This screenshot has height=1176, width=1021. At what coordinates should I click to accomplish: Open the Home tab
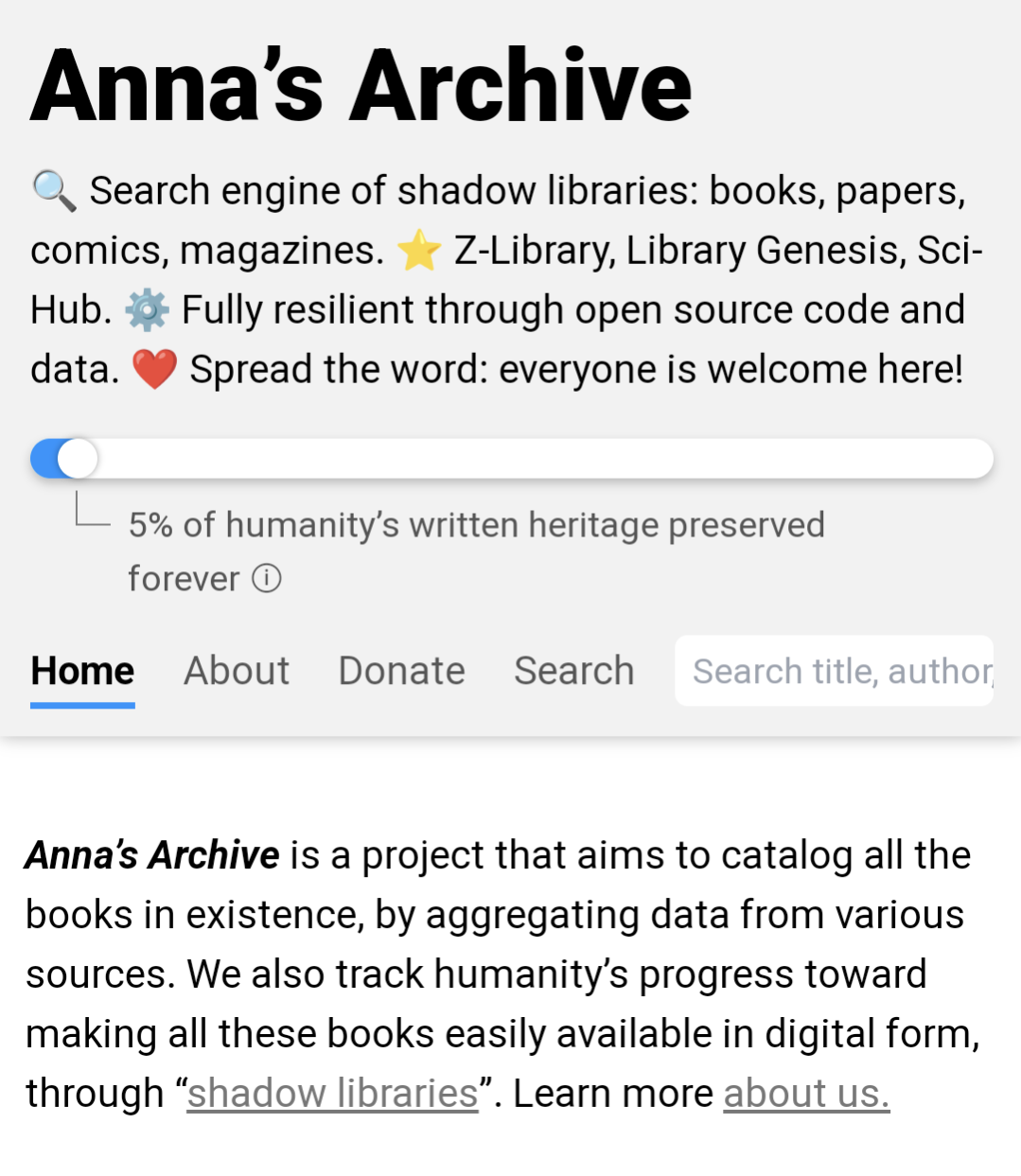pos(82,671)
